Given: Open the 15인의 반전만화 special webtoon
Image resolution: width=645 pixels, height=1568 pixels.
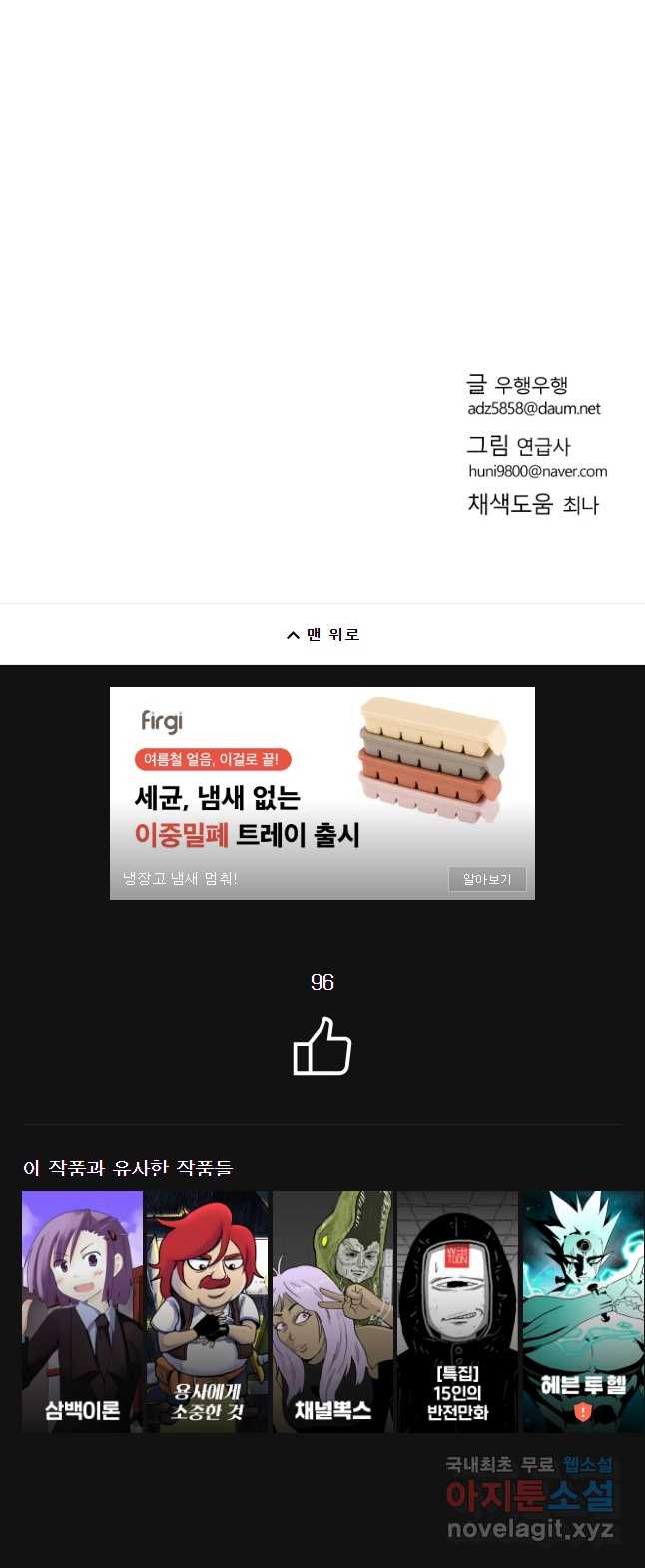Looking at the screenshot, I should pos(457,1311).
